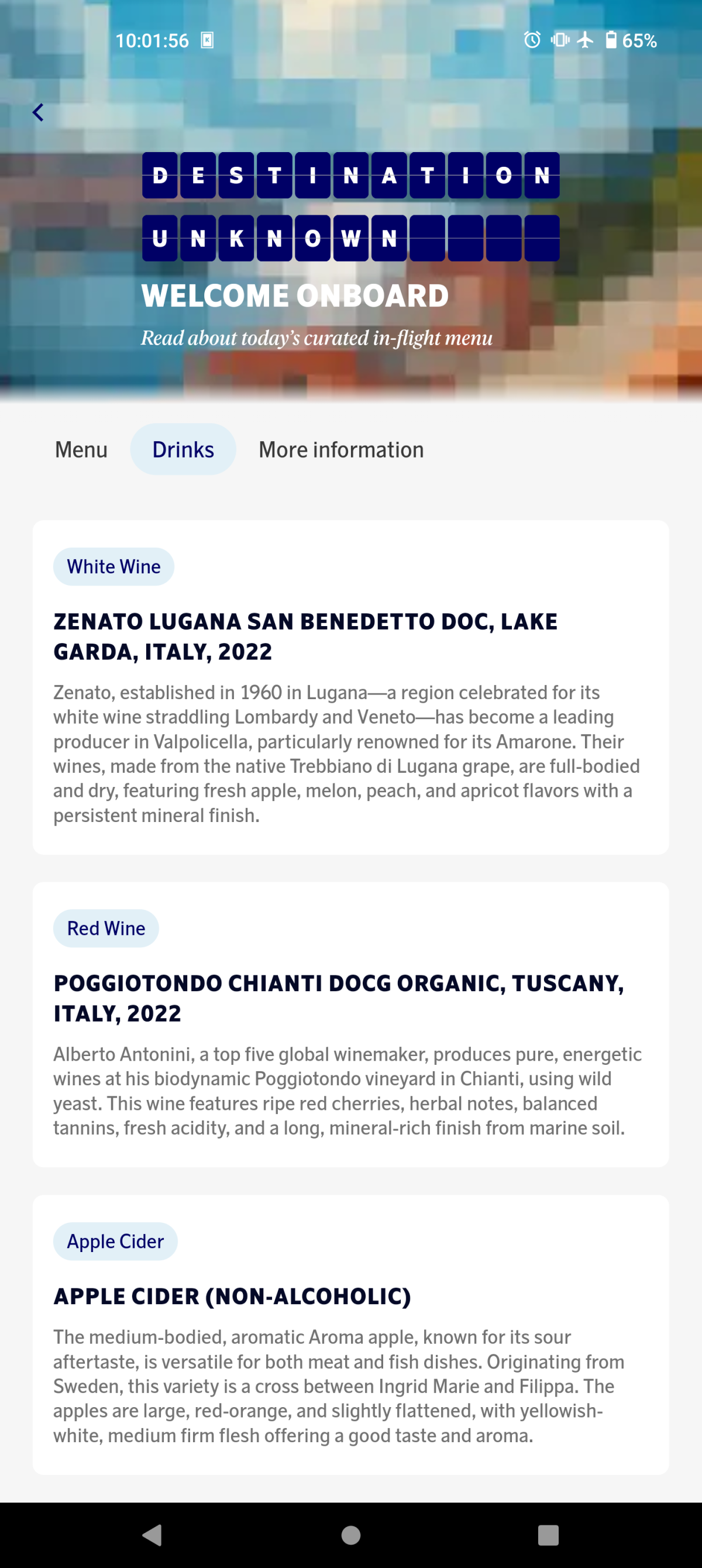This screenshot has width=702, height=1568.
Task: Tap the back arrow at top left
Action: point(38,112)
